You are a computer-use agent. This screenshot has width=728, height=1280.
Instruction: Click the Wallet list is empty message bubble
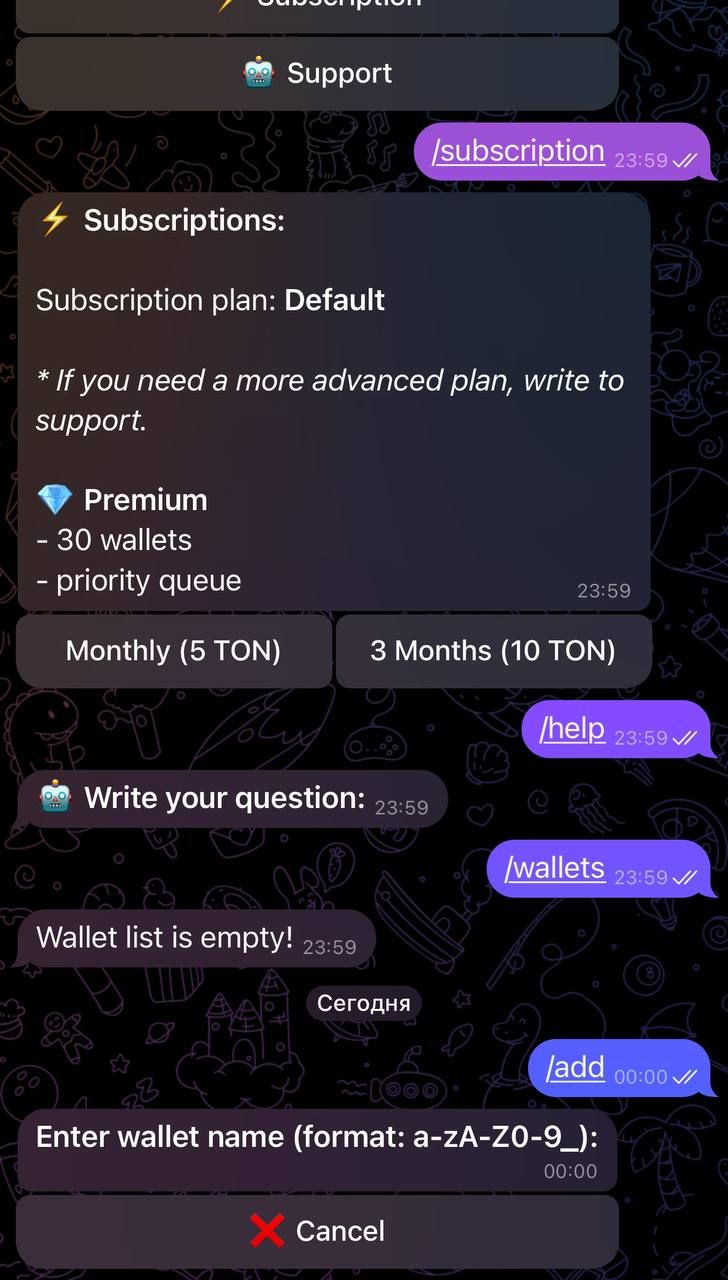tap(189, 937)
